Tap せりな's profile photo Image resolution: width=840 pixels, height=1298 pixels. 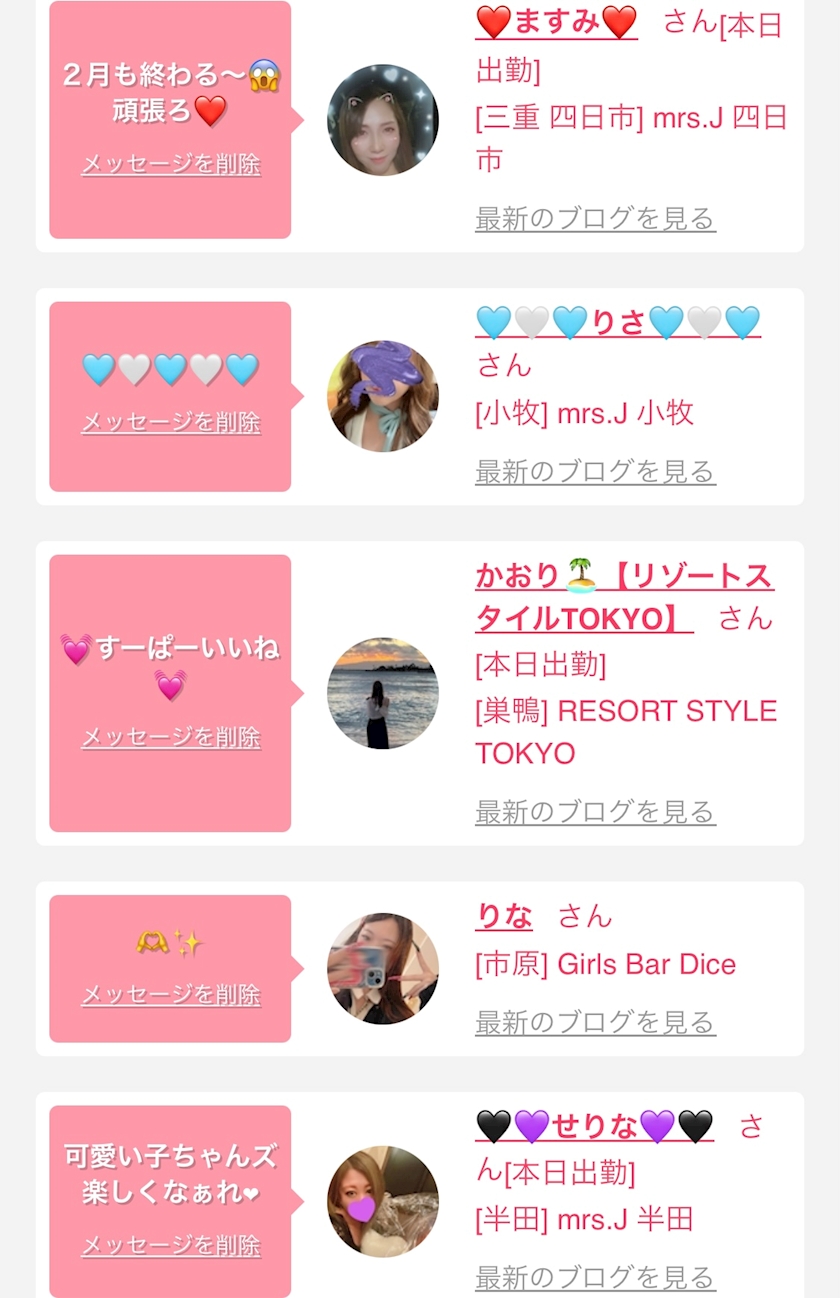coord(383,1201)
